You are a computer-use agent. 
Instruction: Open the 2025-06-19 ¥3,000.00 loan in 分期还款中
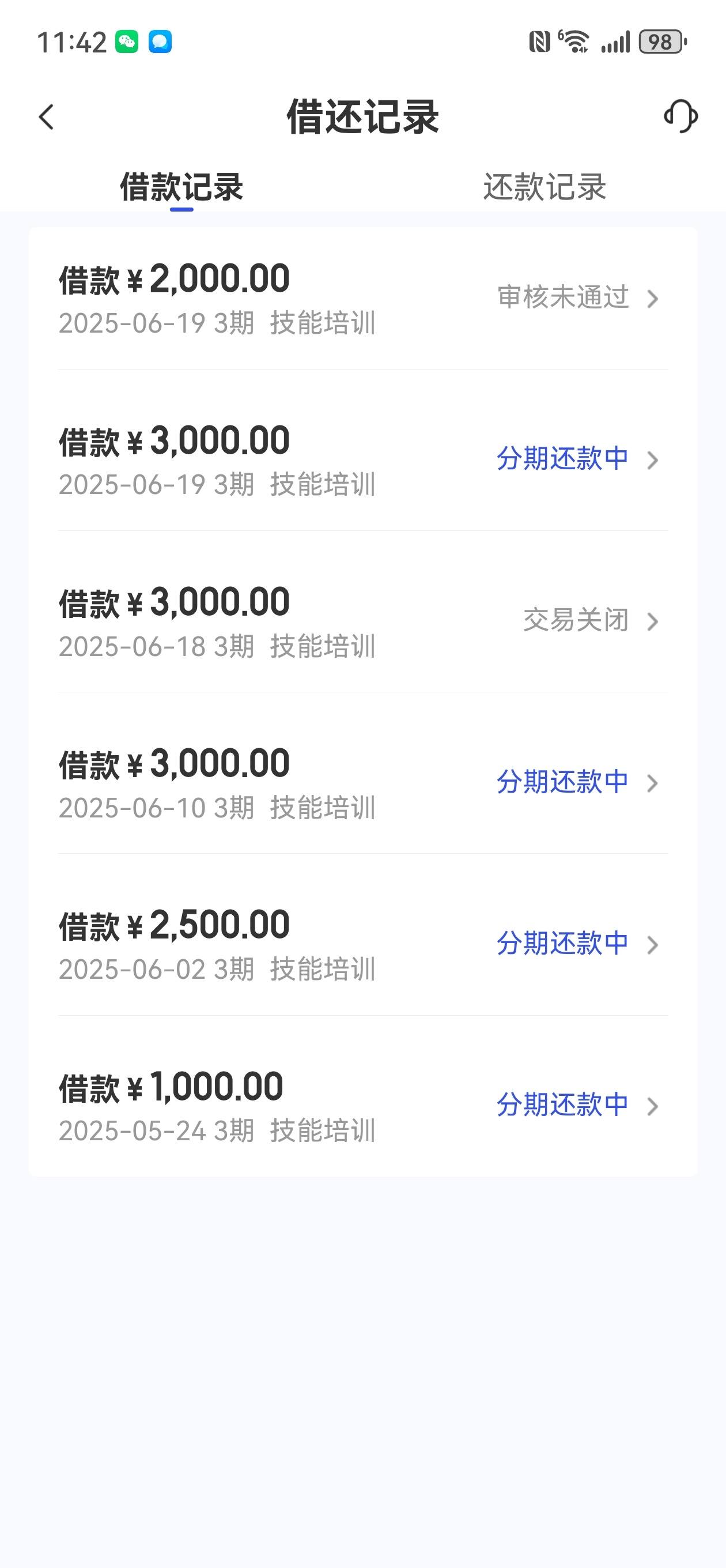pos(364,459)
